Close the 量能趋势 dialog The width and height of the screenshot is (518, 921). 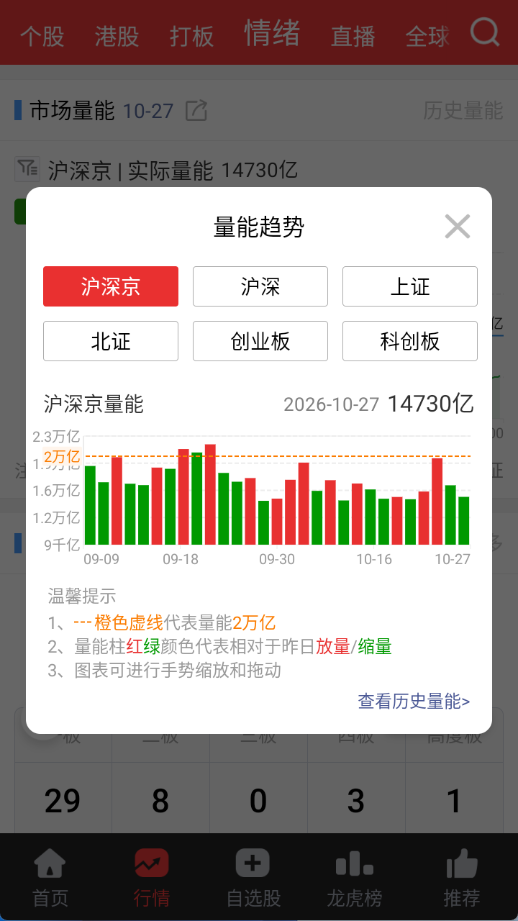click(458, 226)
